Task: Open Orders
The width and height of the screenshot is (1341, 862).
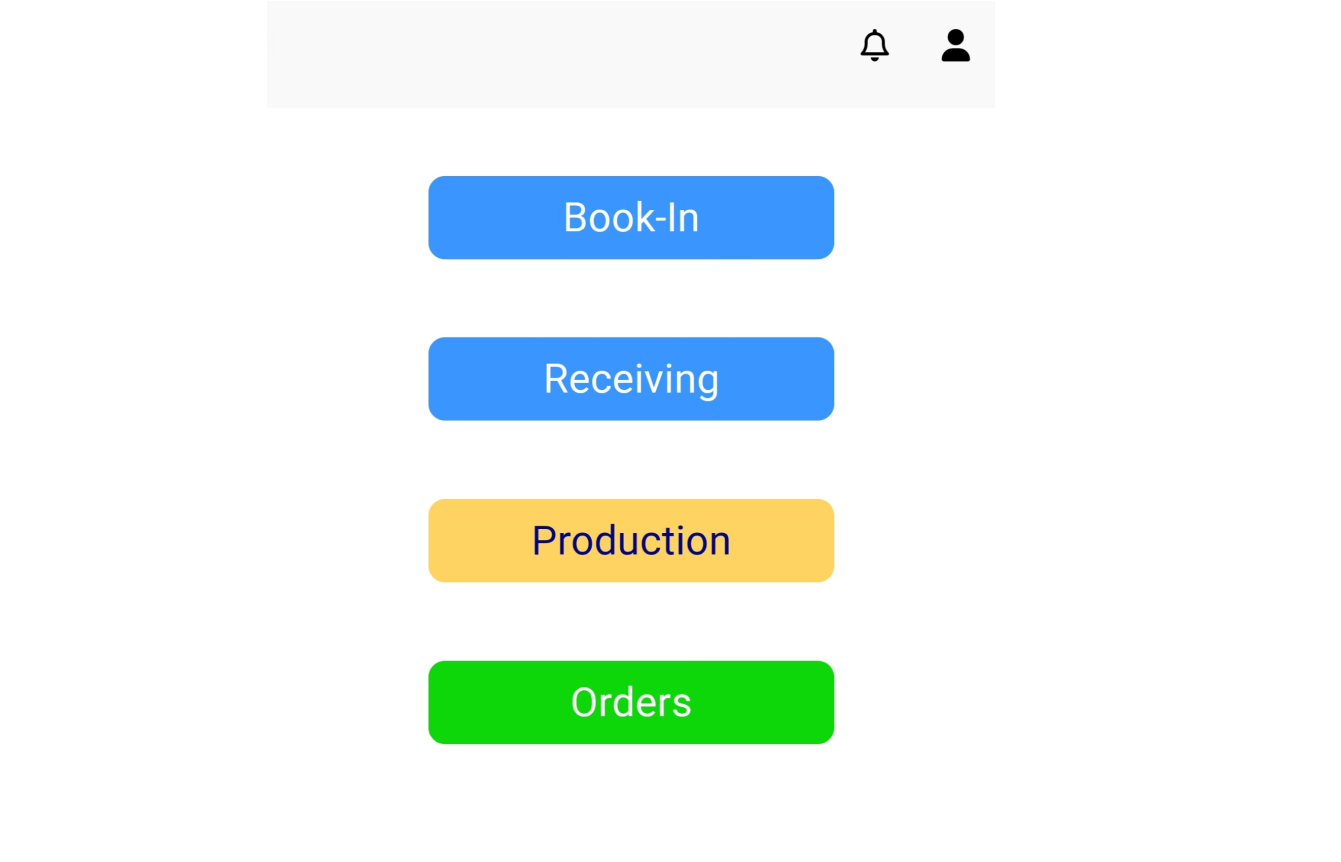Action: (631, 702)
